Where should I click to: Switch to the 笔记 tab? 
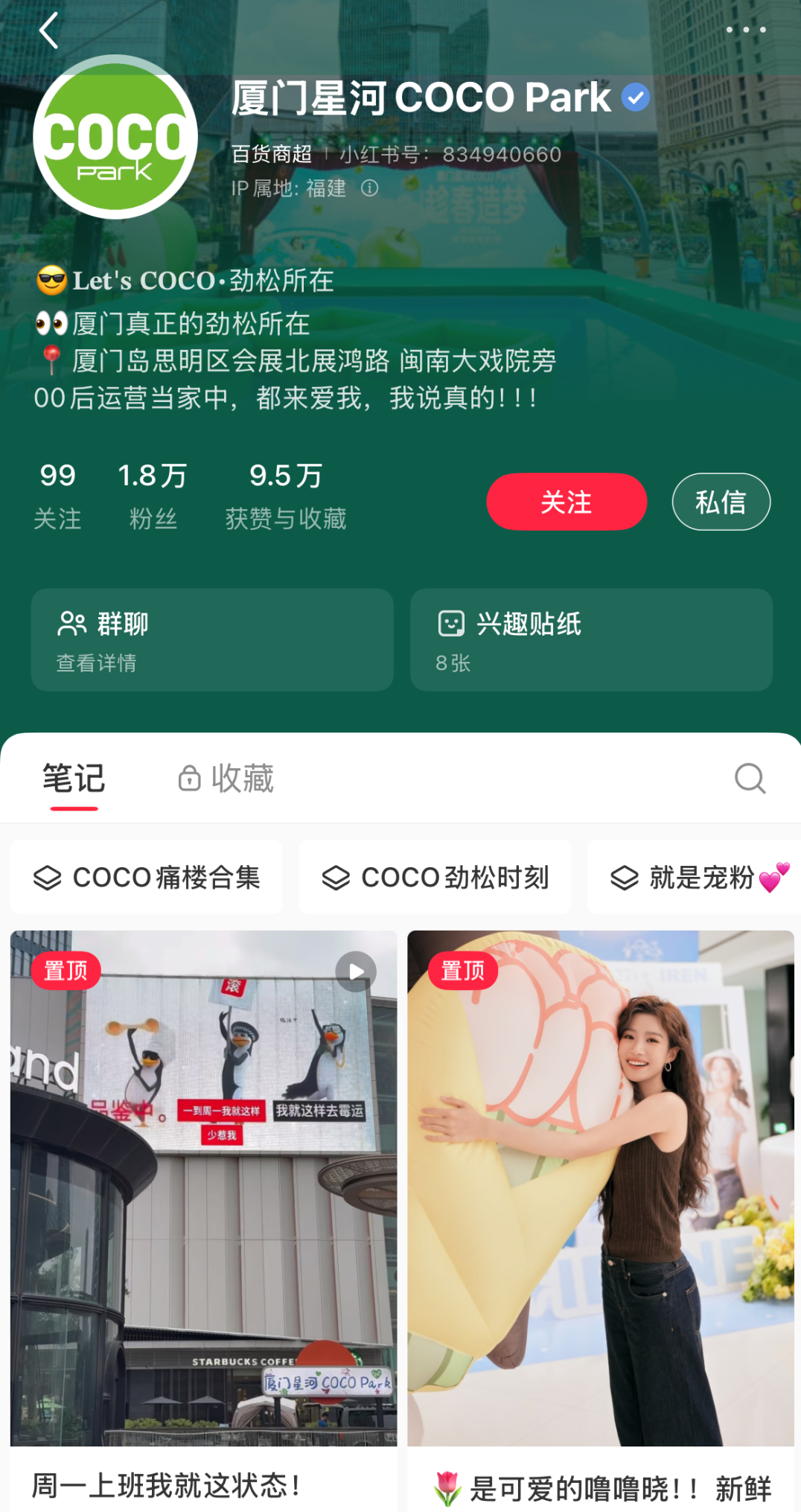(x=74, y=779)
